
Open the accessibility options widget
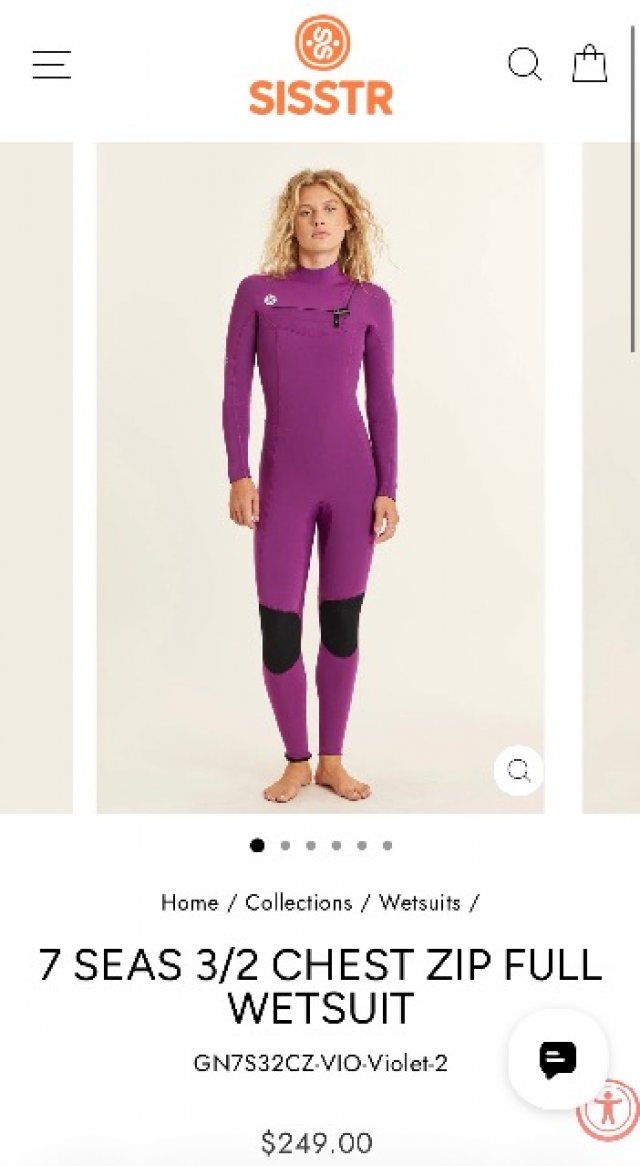608,1108
